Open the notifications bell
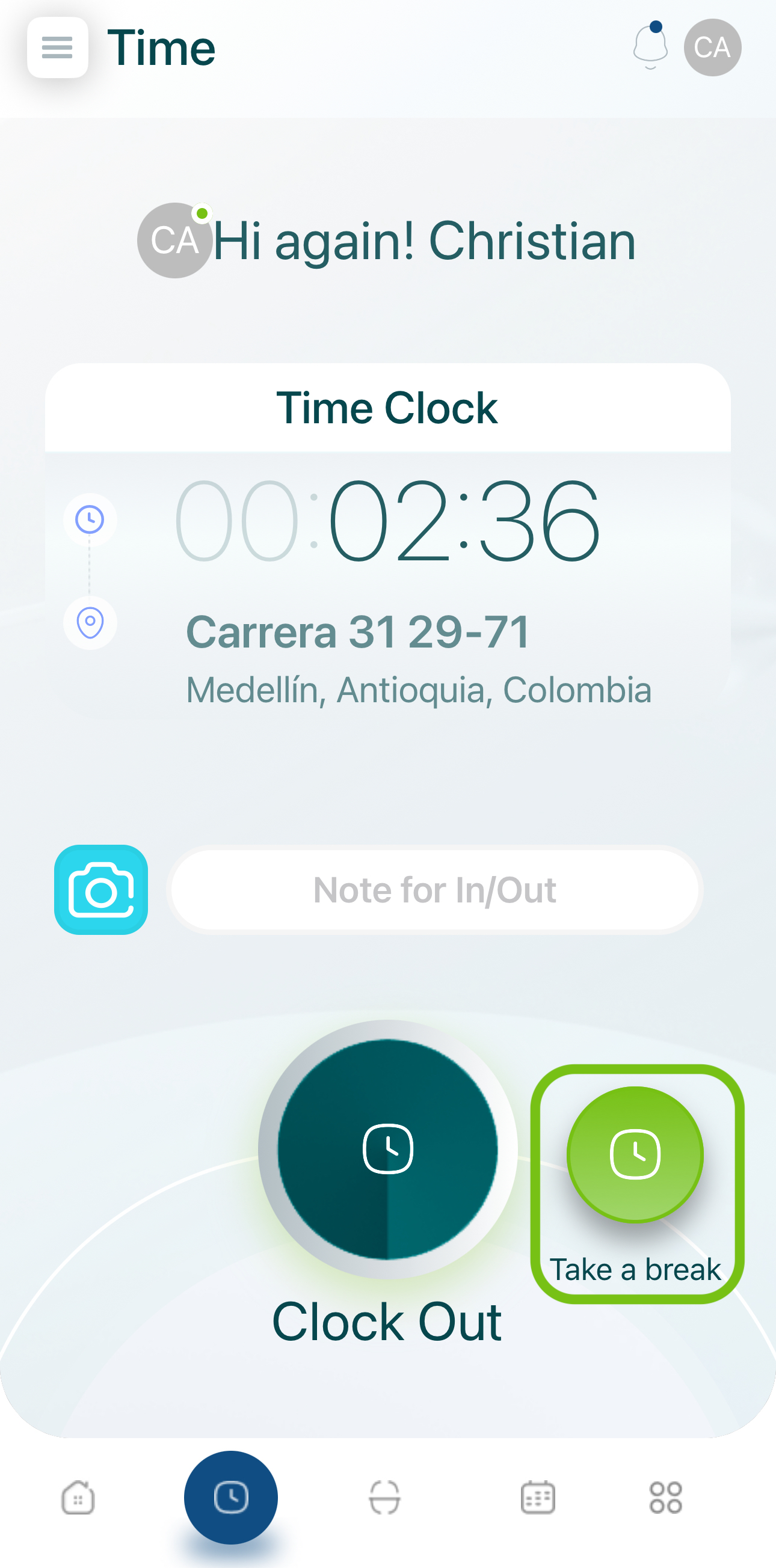Viewport: 776px width, 1568px height. [650, 47]
